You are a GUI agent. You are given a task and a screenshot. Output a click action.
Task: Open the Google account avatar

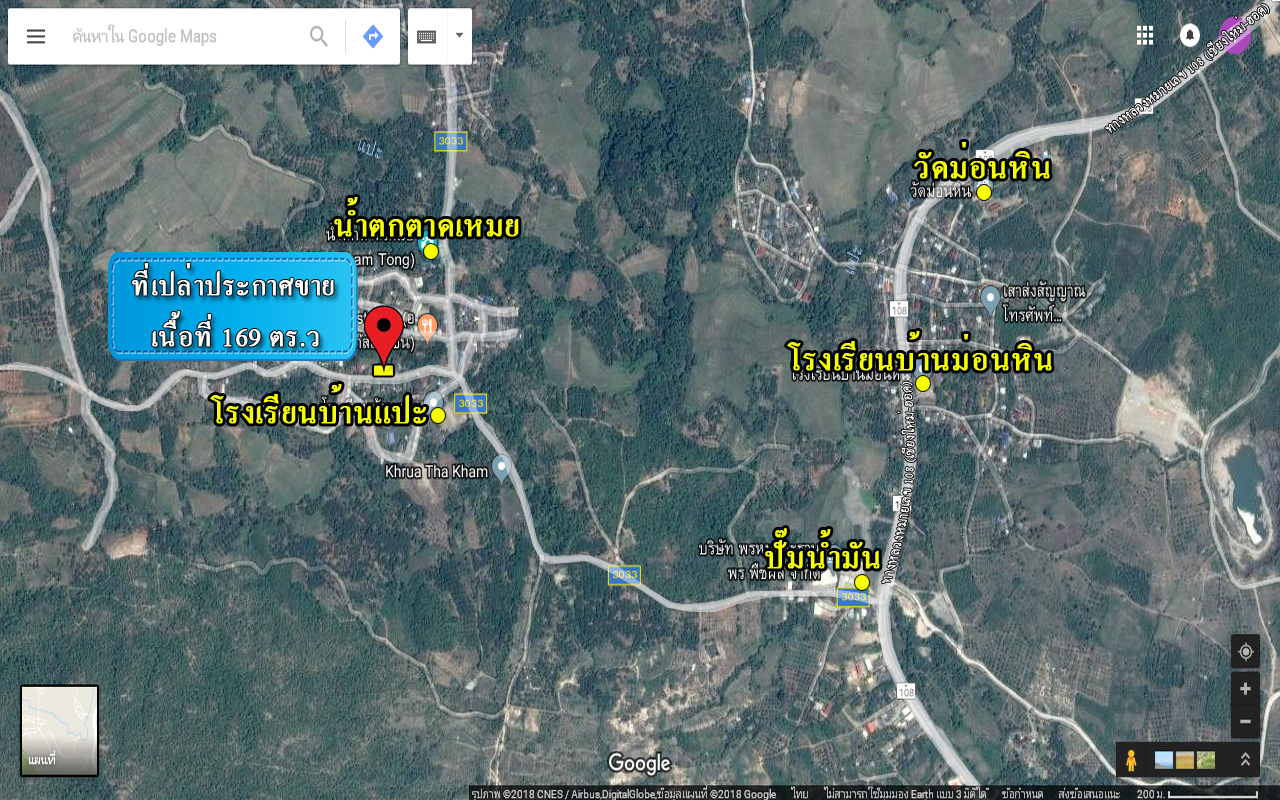click(1235, 36)
